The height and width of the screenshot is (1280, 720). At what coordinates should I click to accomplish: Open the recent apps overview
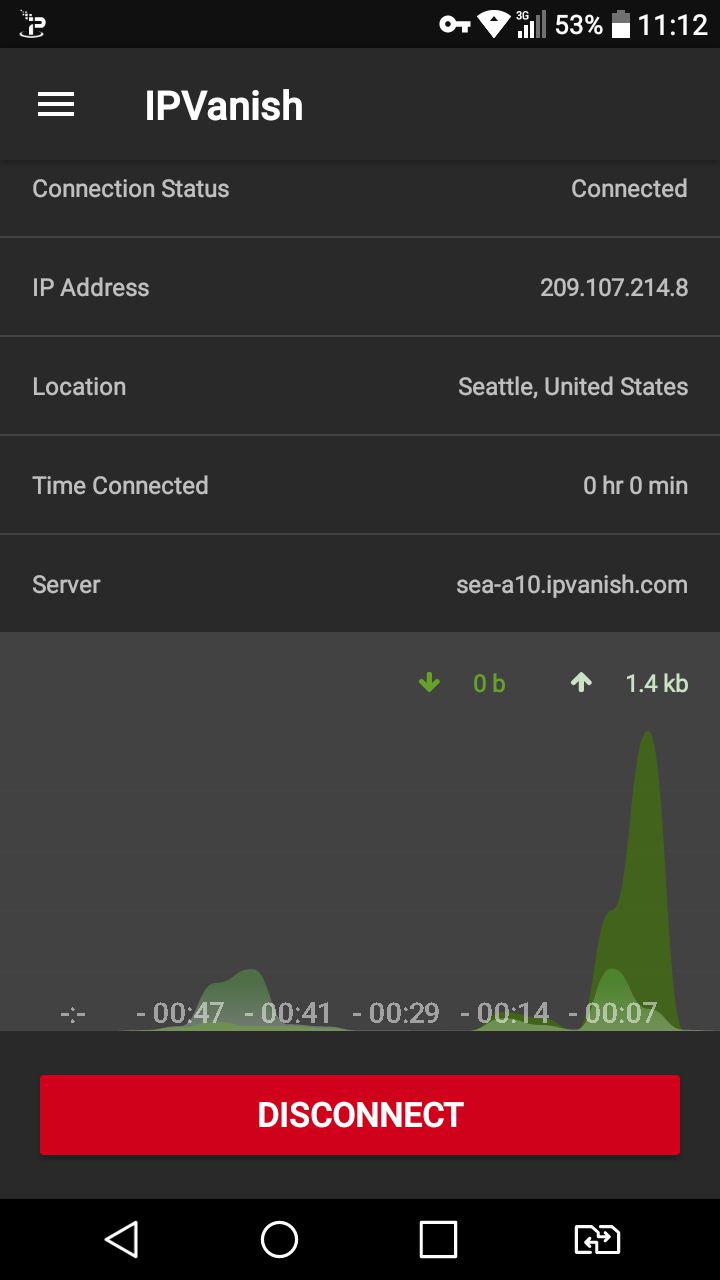(x=438, y=1240)
